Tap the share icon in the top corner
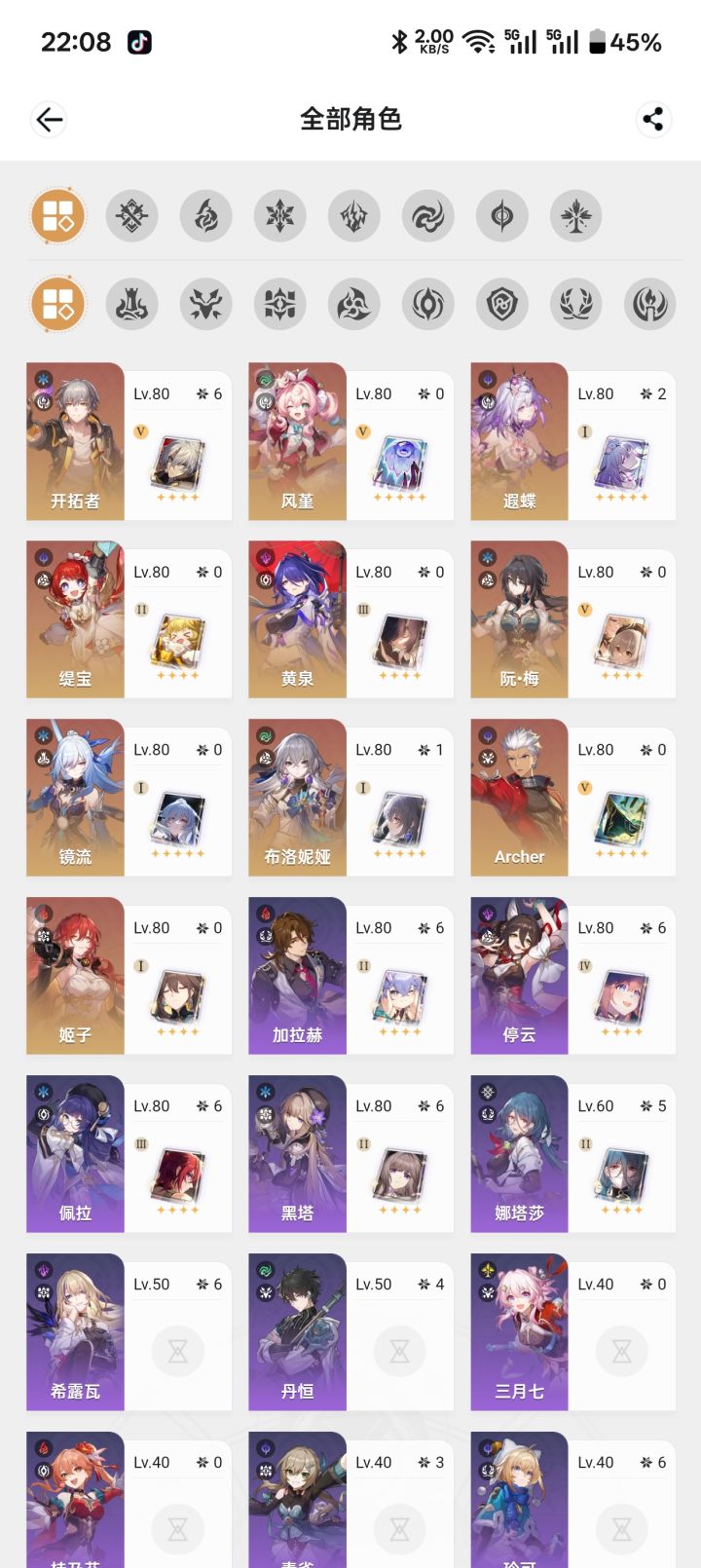701x1568 pixels. pos(652,119)
